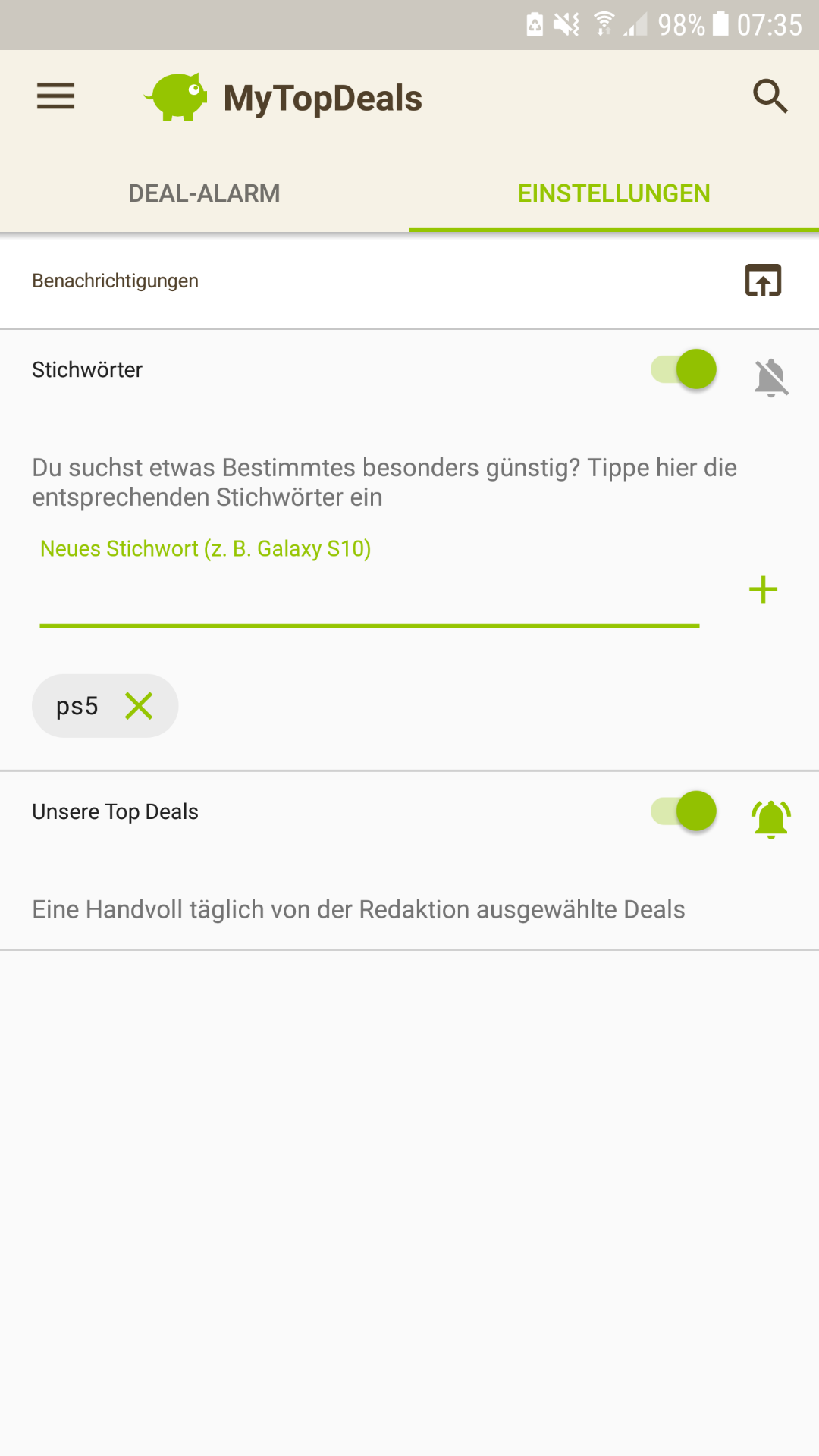Image resolution: width=819 pixels, height=1456 pixels.
Task: Switch to the Deal-Alarm tab
Action: coord(205,193)
